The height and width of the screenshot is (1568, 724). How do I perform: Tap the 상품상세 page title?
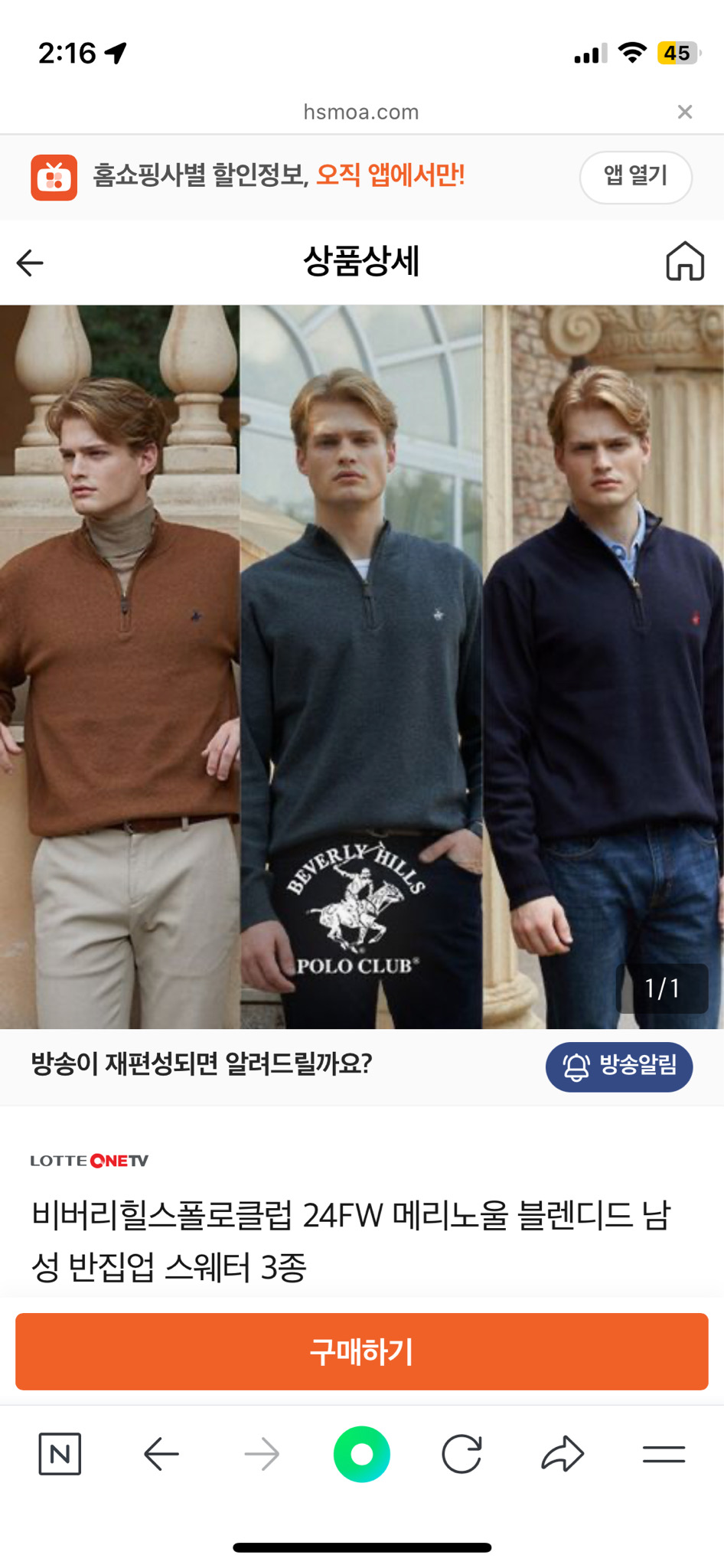[x=361, y=262]
